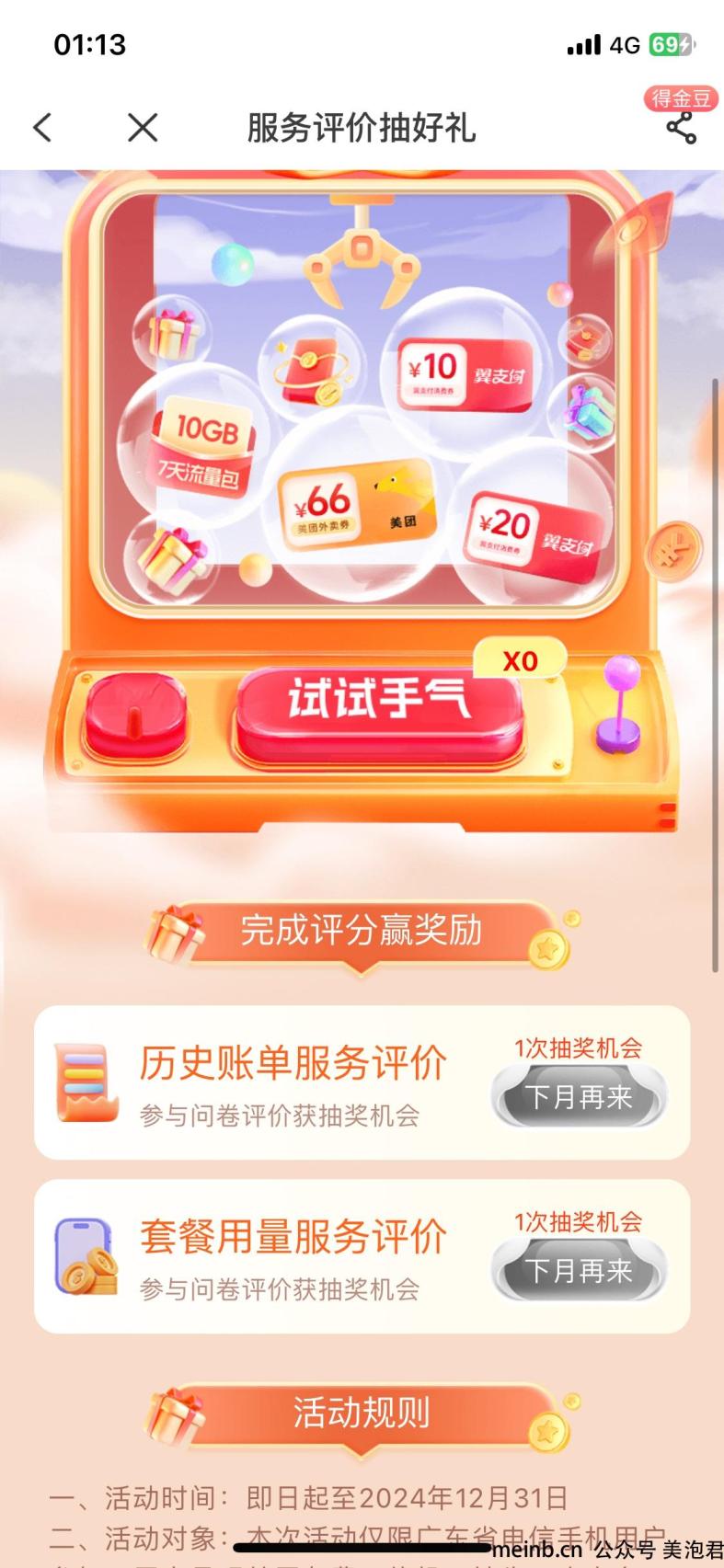Tap 下月再来 for 历史账单服务评价
The image size is (724, 1568).
[579, 1097]
